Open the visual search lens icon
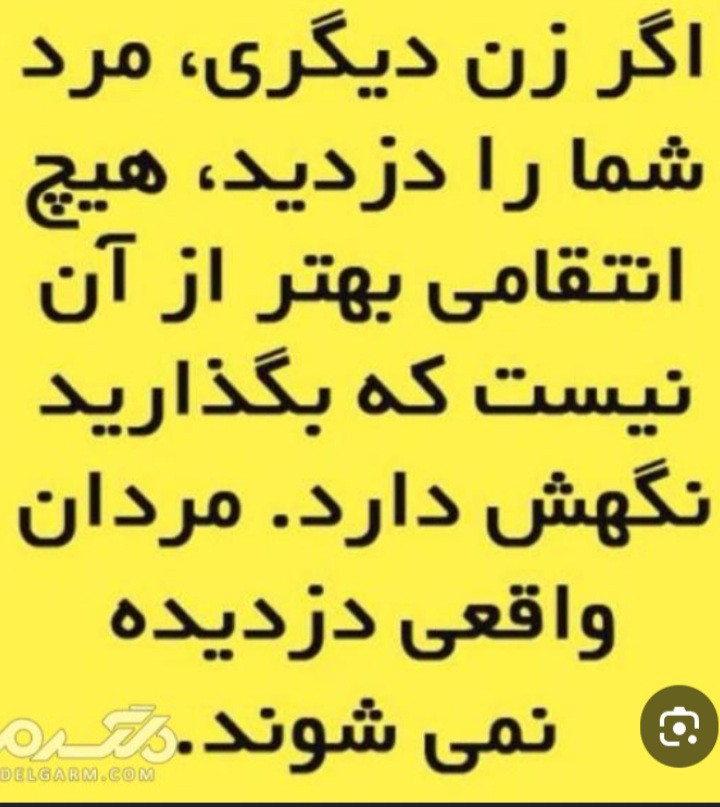Viewport: 720px width, 807px height. pyautogui.click(x=682, y=726)
